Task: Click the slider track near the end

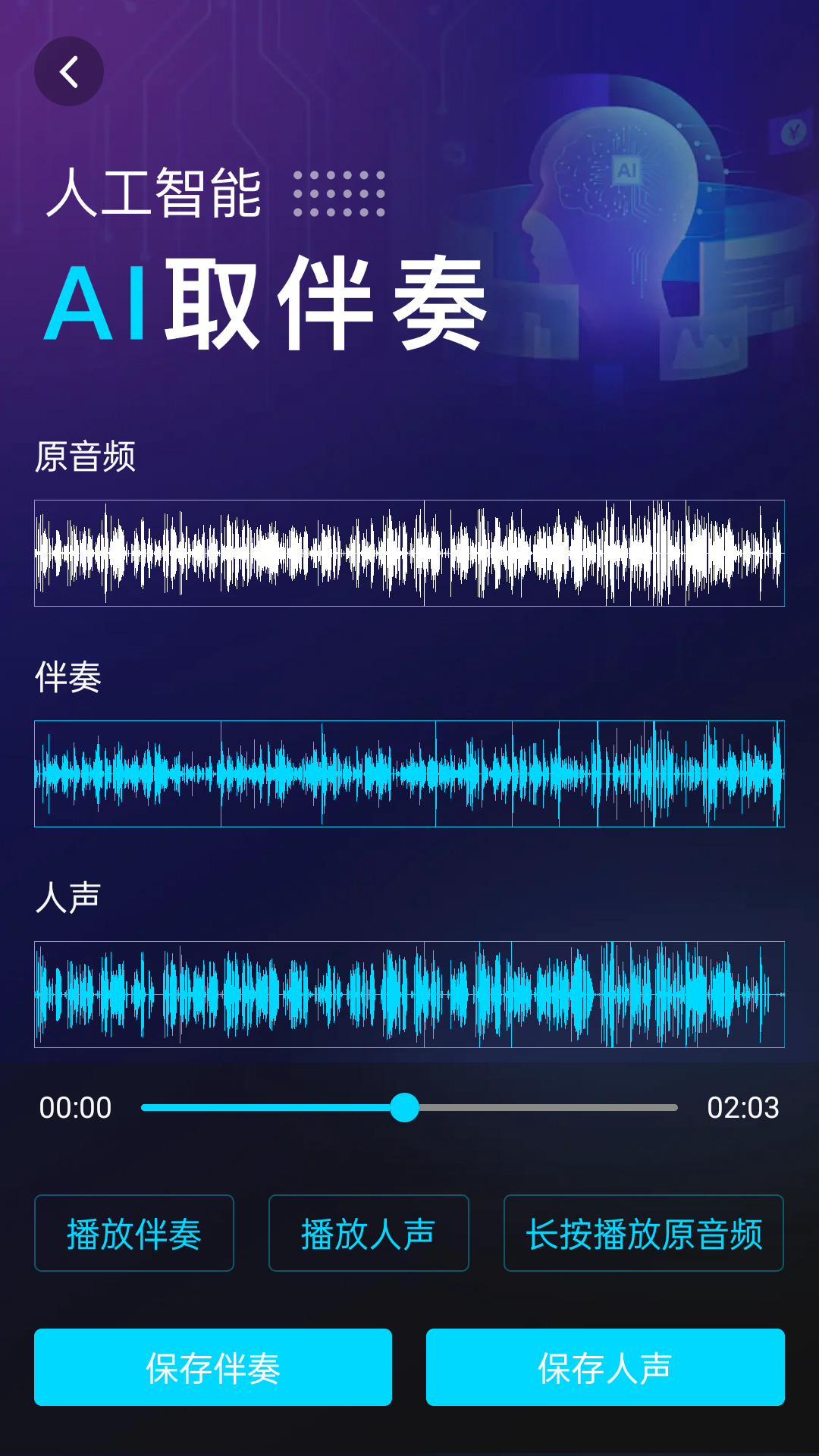Action: tap(652, 1108)
